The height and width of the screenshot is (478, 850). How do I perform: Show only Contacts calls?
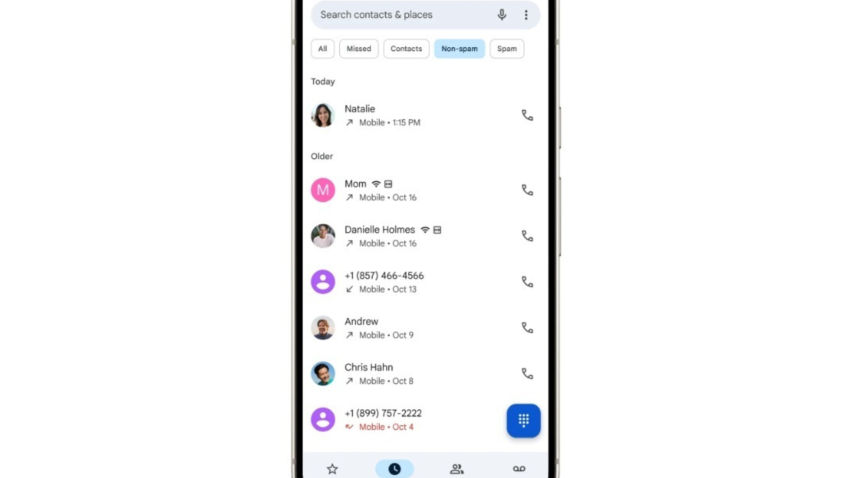[406, 49]
